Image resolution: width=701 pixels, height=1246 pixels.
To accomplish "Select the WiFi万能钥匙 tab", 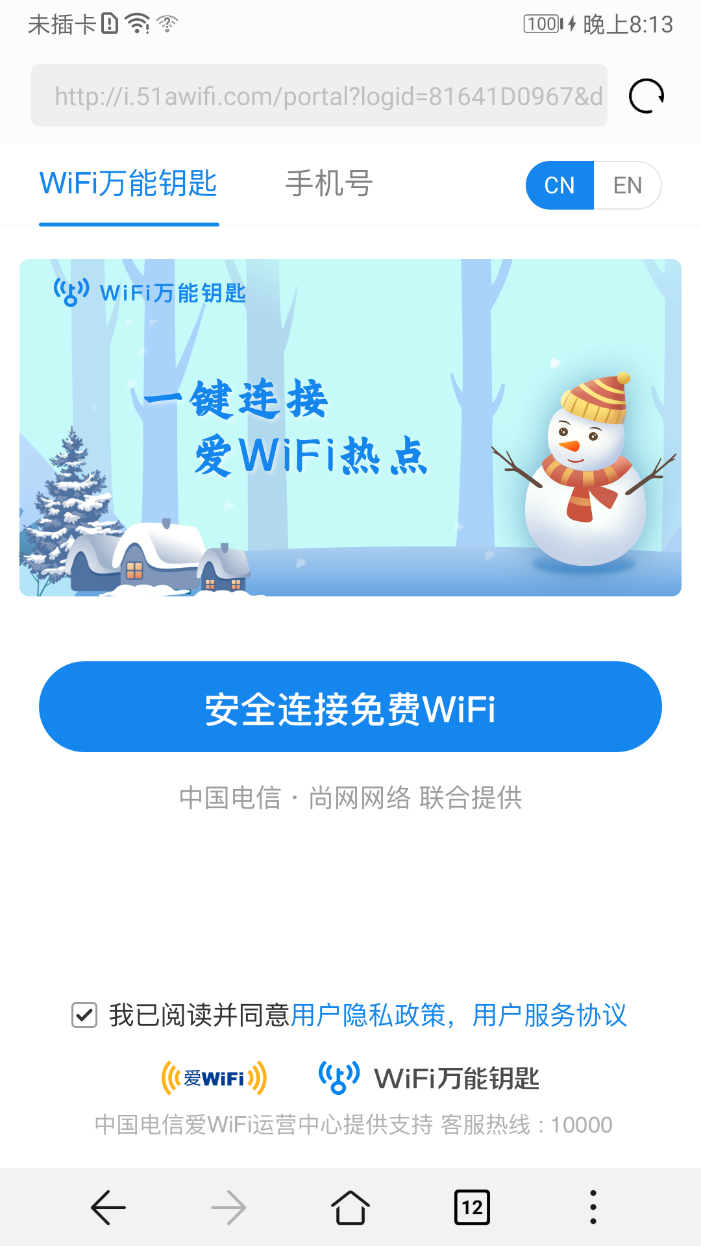I will click(128, 184).
